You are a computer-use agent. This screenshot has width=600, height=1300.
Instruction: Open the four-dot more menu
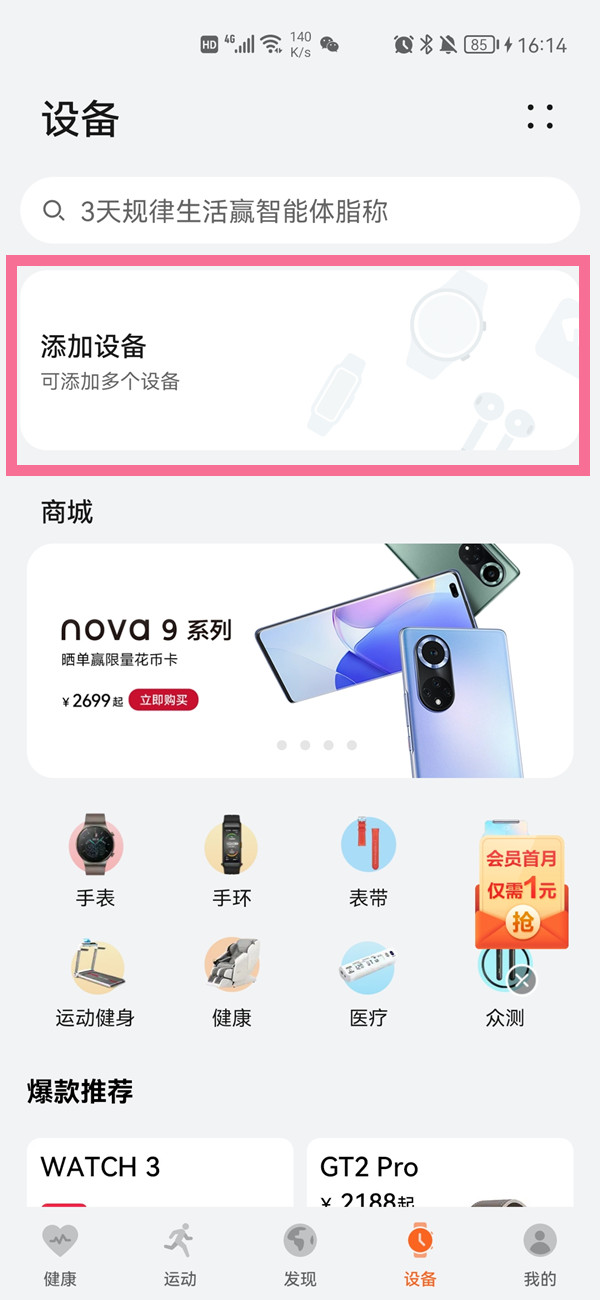click(540, 116)
